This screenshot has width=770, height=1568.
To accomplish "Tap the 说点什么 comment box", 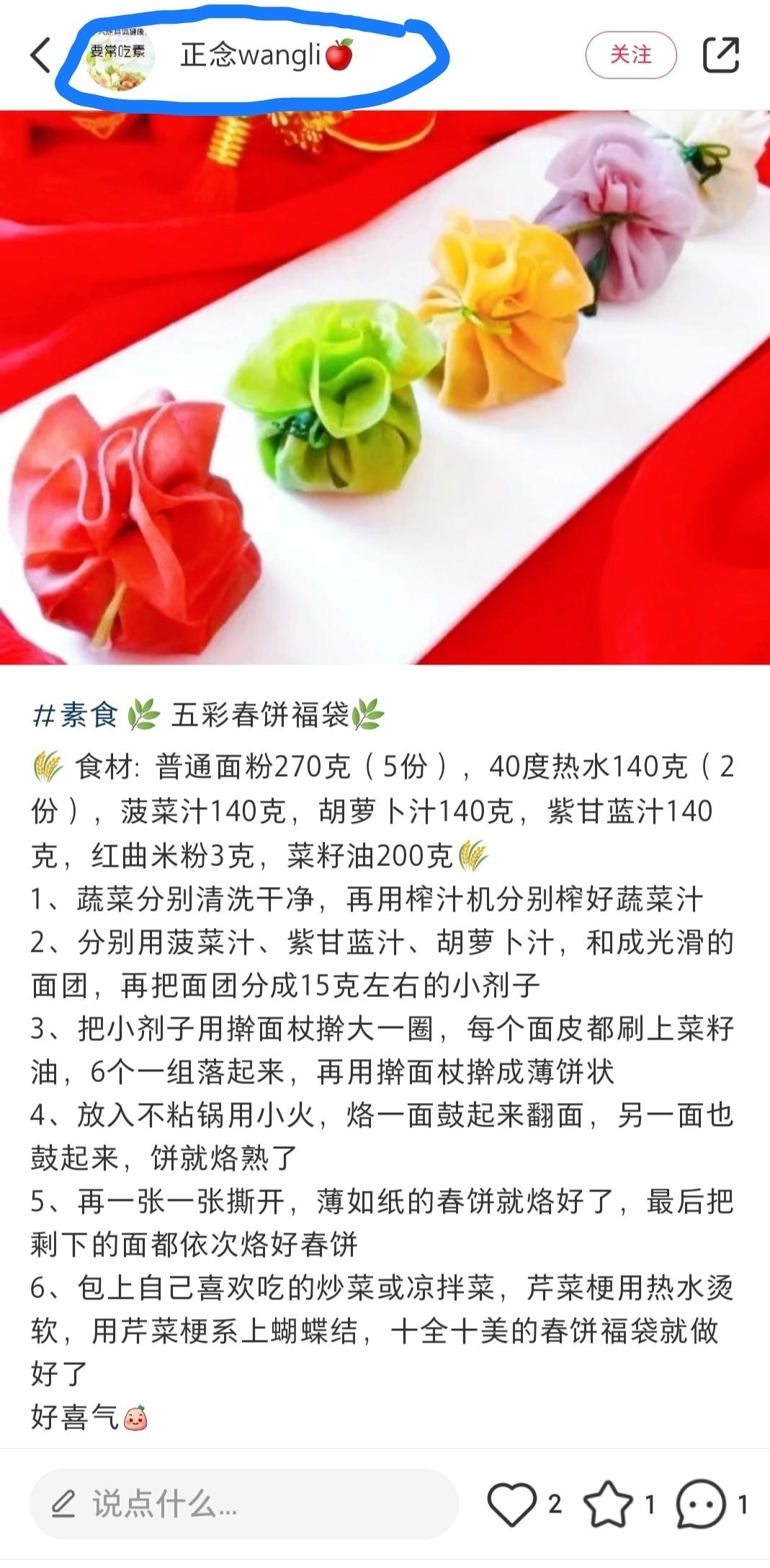I will tap(243, 1504).
